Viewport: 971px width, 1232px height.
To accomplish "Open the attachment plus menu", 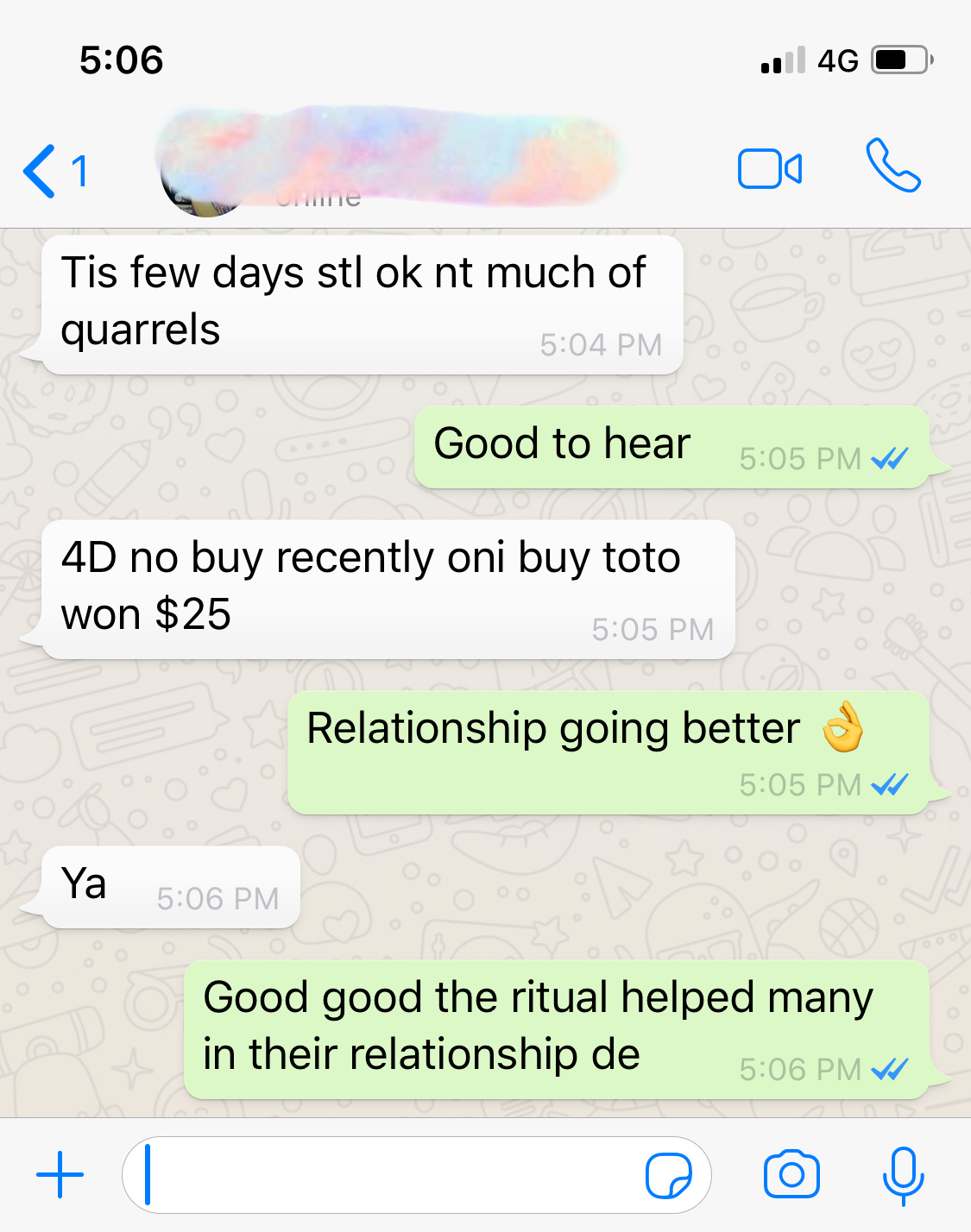I will pos(60,1175).
